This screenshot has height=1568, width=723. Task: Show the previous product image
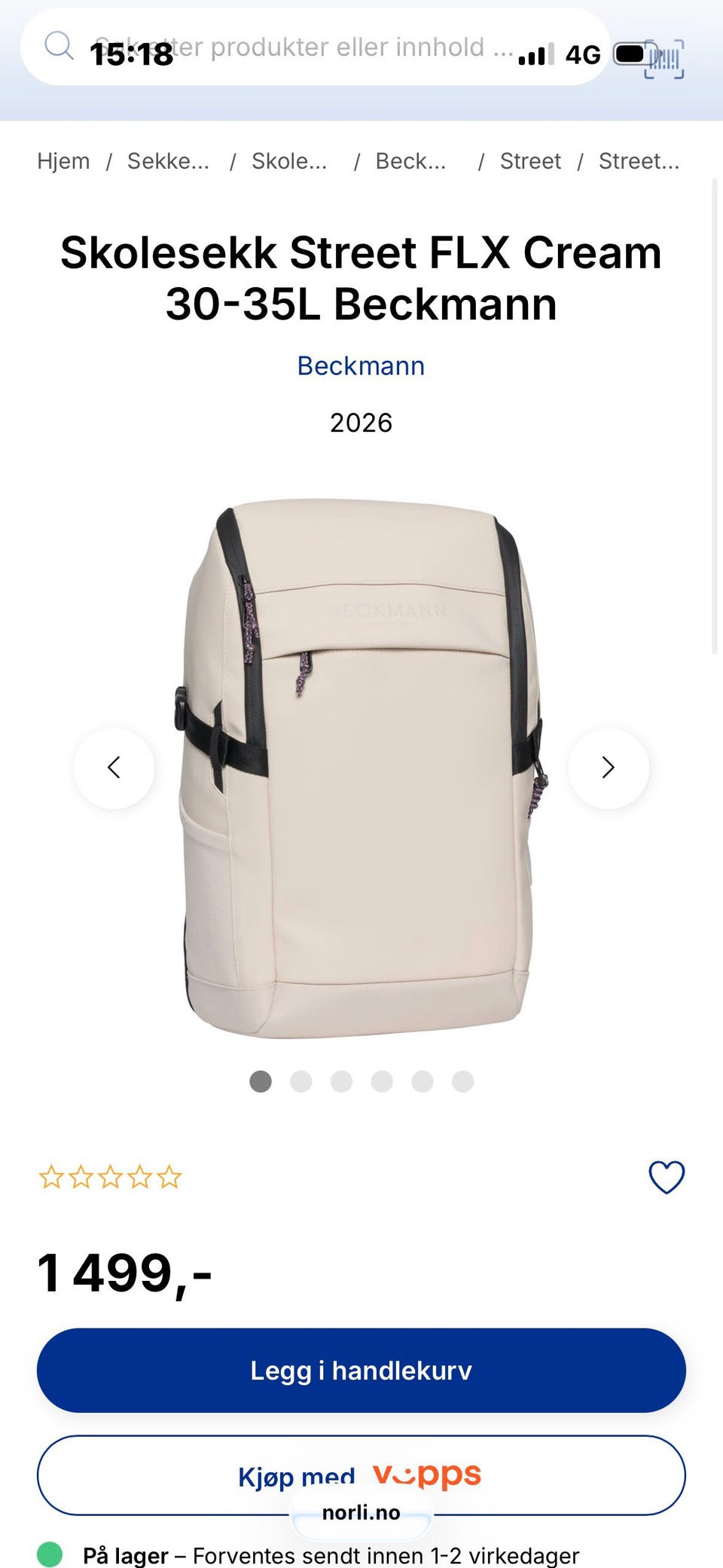[114, 768]
